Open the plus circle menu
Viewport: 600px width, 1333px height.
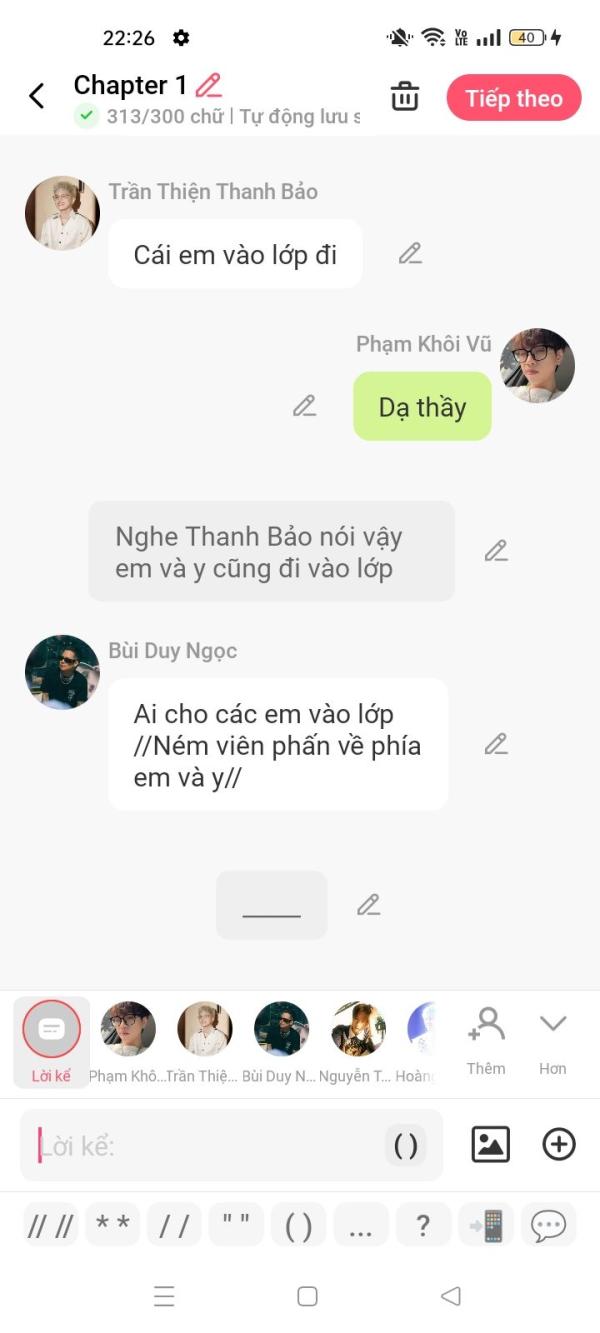pyautogui.click(x=559, y=1144)
